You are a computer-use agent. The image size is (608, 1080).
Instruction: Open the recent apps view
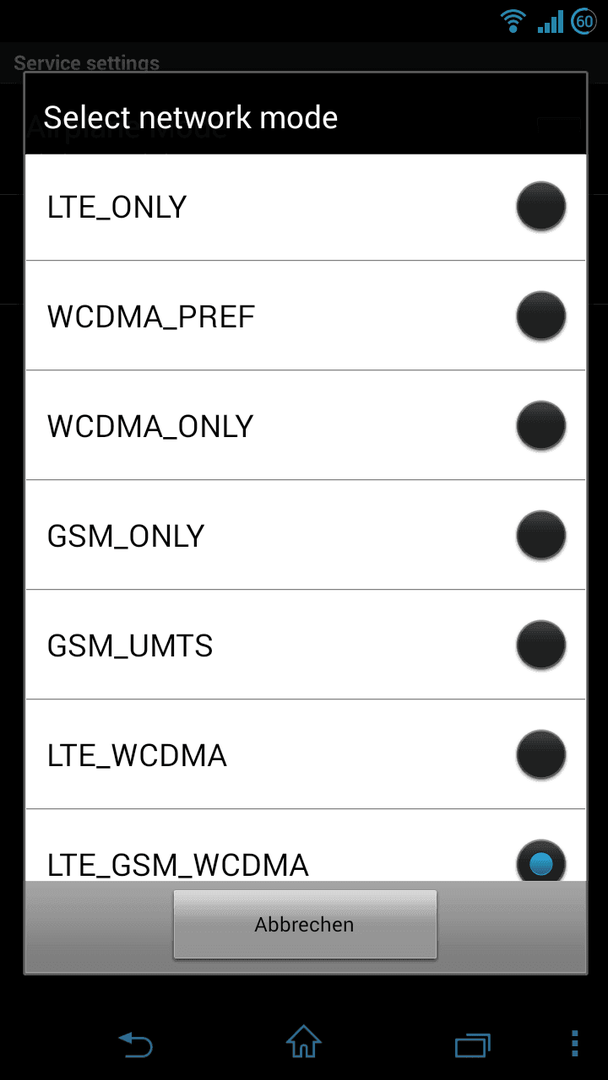(x=473, y=1045)
